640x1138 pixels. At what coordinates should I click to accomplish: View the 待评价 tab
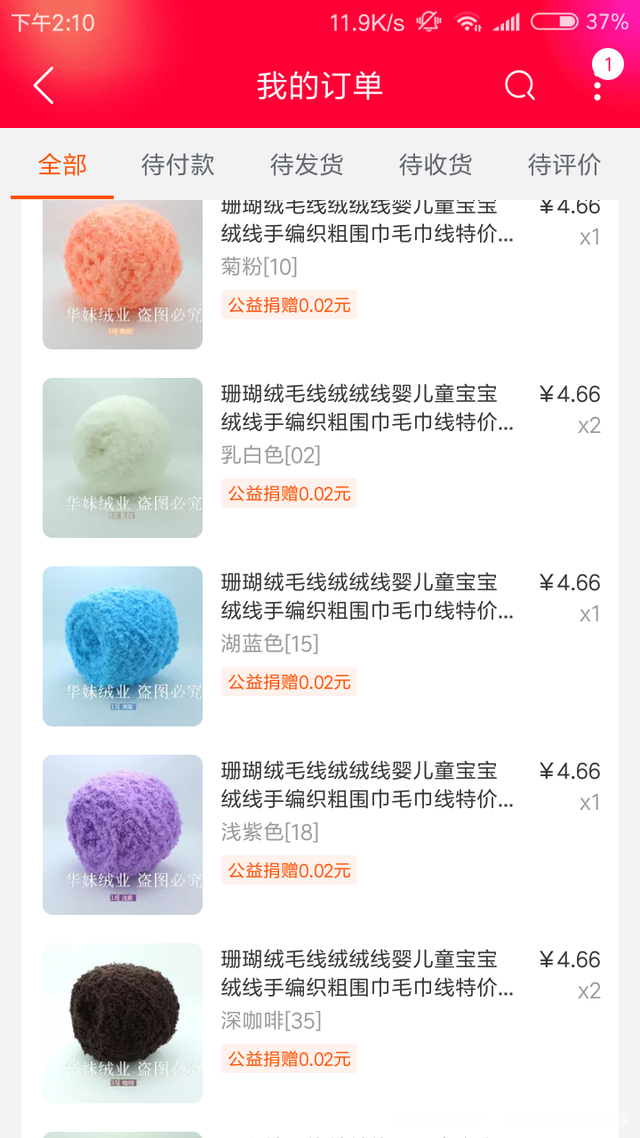pyautogui.click(x=564, y=165)
